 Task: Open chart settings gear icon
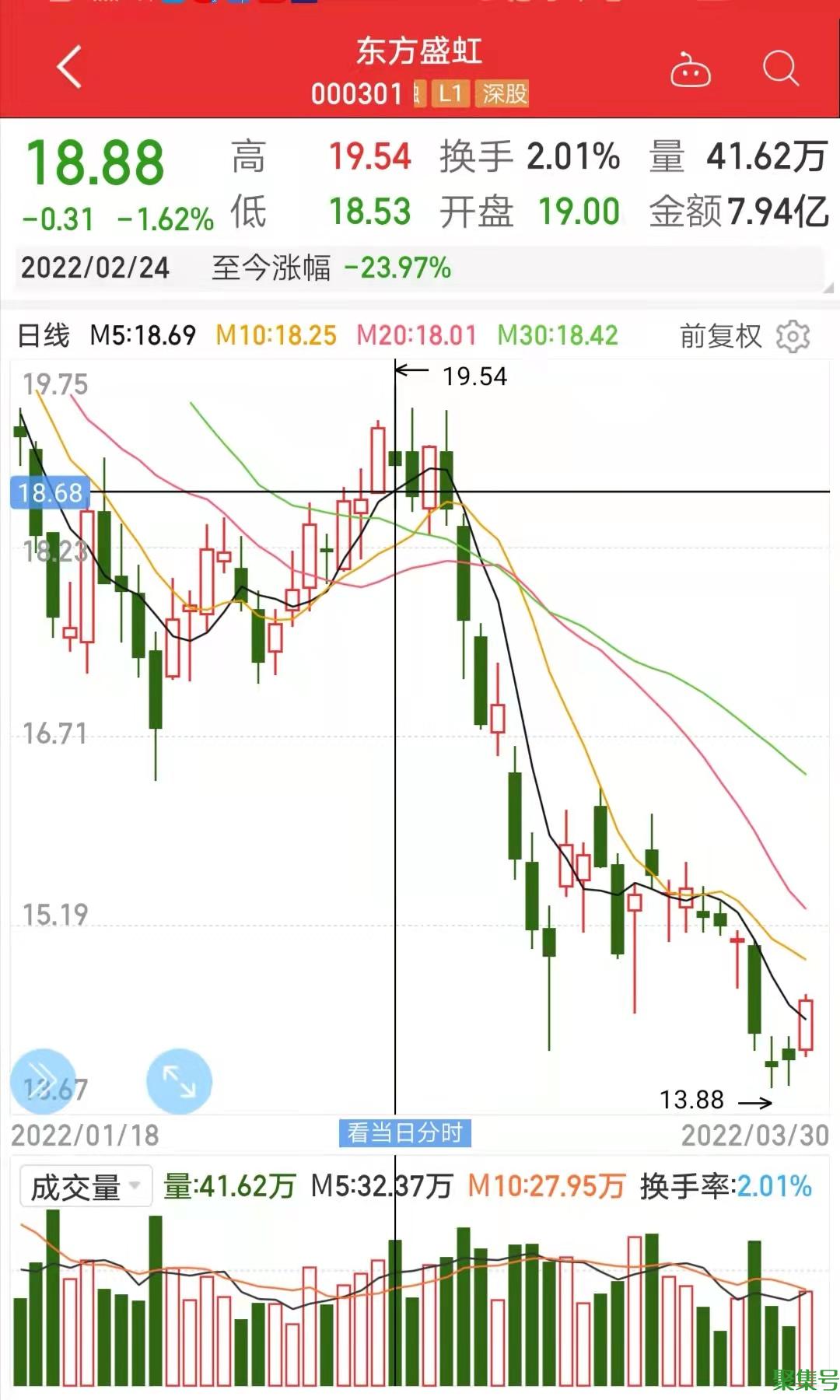[793, 336]
